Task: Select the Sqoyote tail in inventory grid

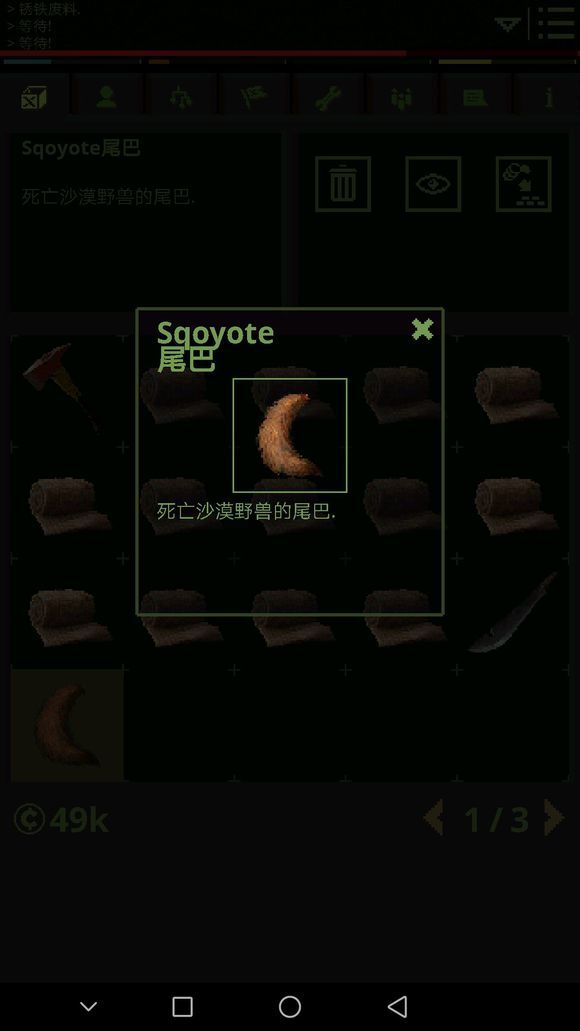Action: coord(67,725)
